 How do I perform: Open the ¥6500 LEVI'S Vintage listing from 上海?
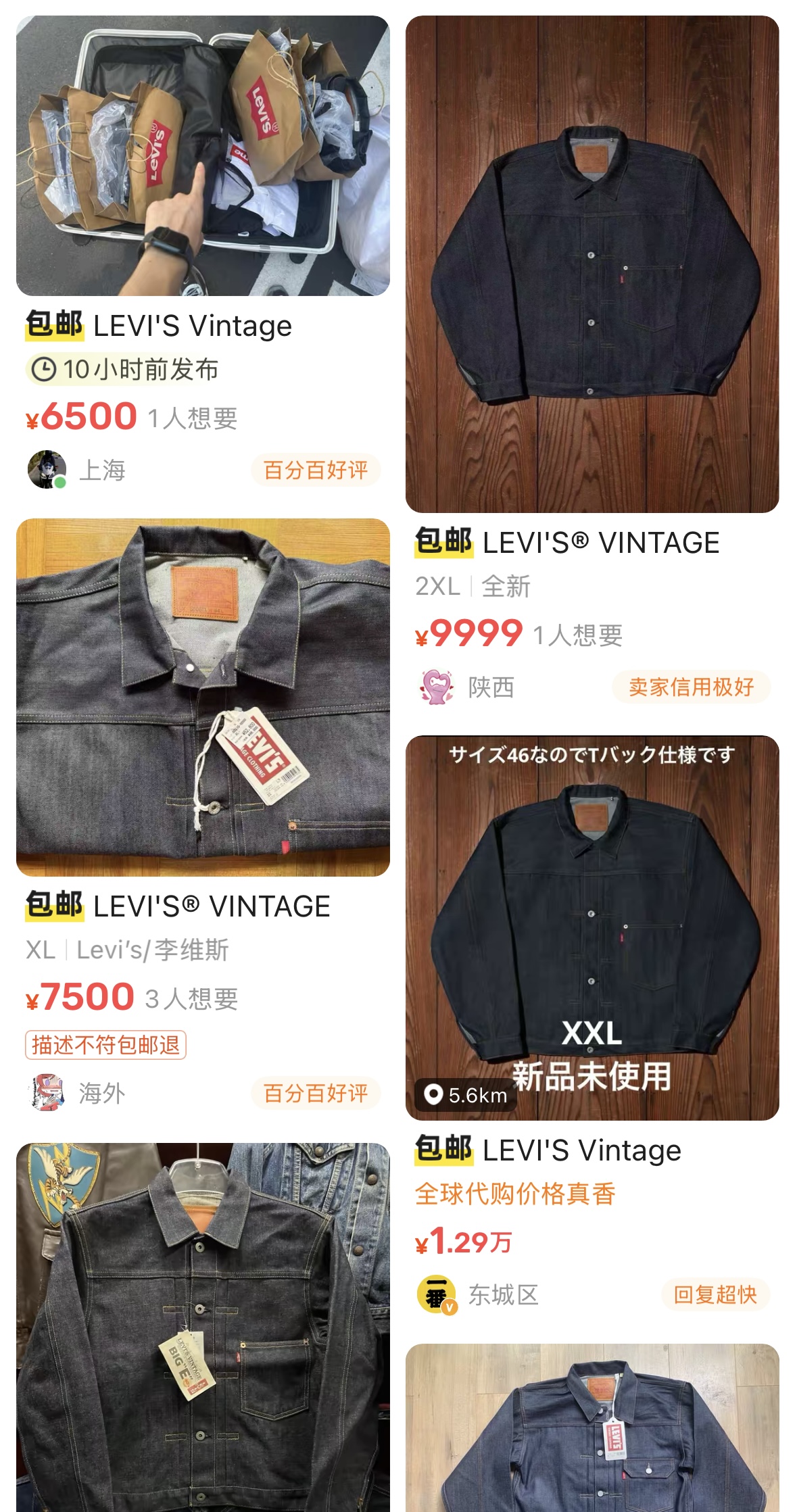[x=203, y=157]
